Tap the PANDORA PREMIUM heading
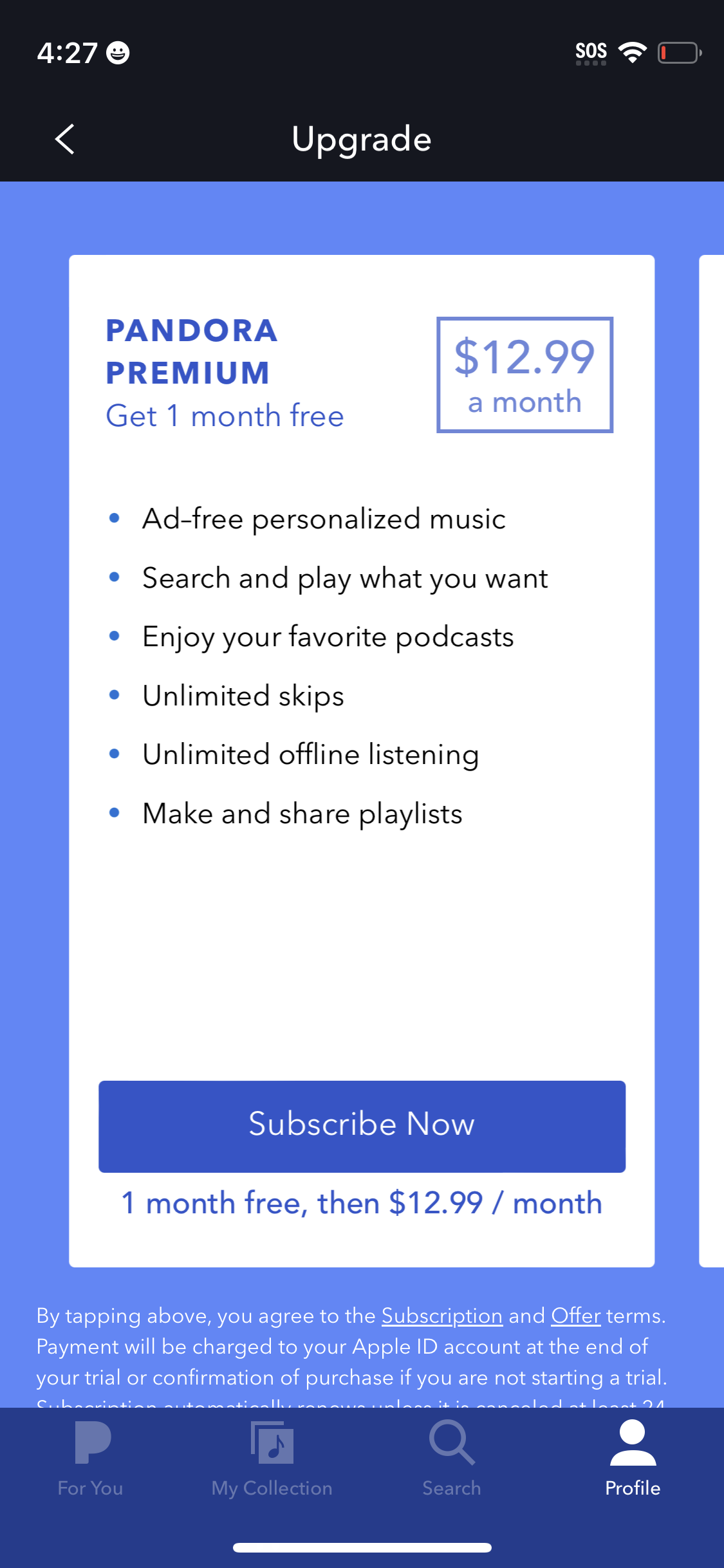This screenshot has width=724, height=1568. point(191,351)
